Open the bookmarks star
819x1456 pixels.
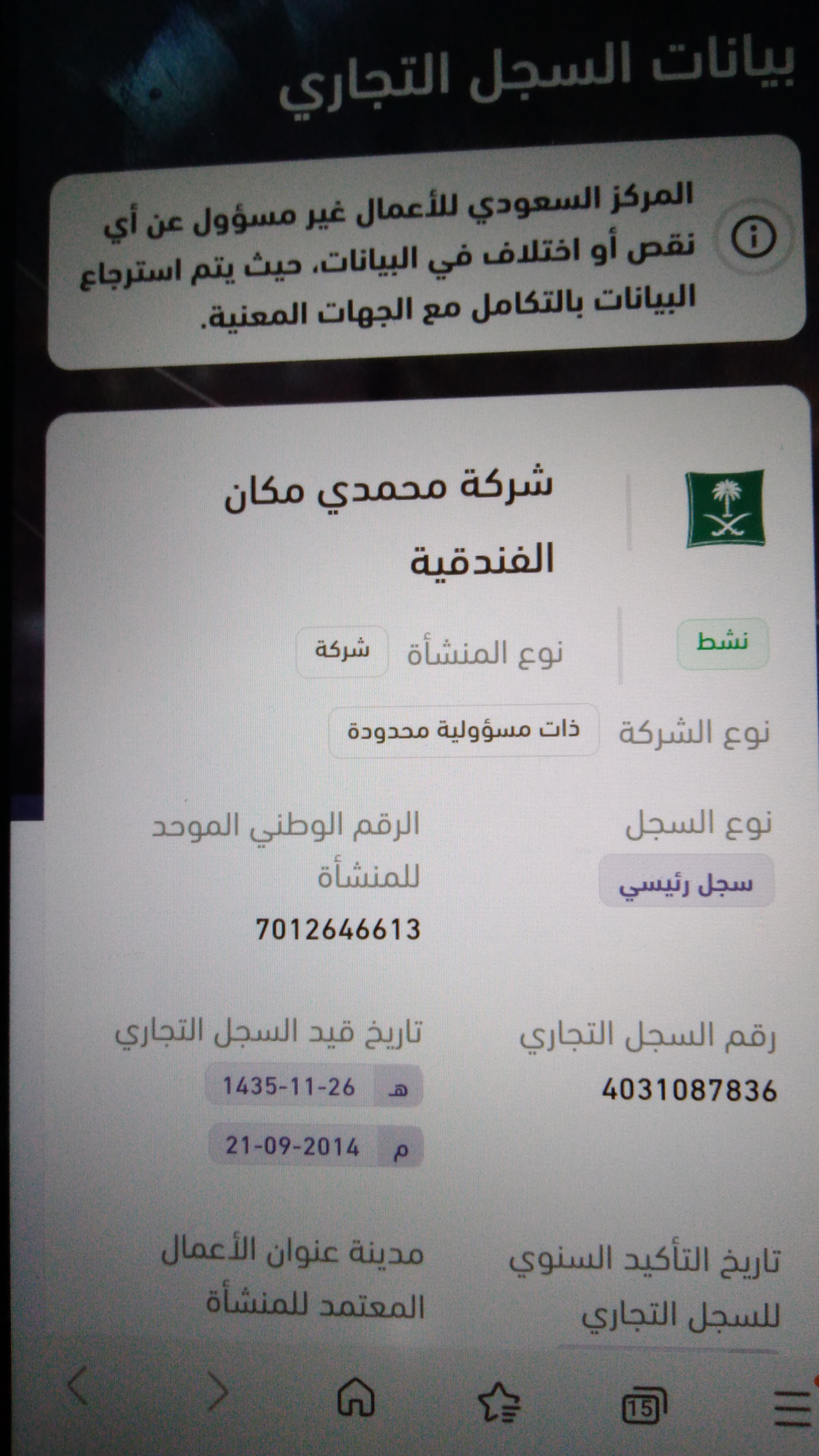[x=498, y=1401]
